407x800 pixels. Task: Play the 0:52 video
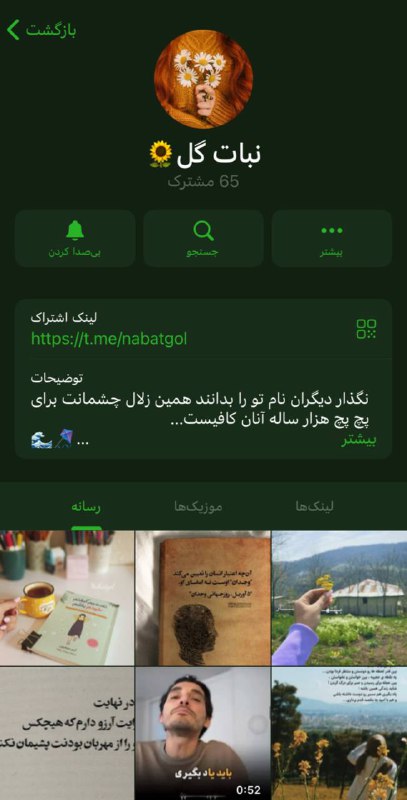204,734
